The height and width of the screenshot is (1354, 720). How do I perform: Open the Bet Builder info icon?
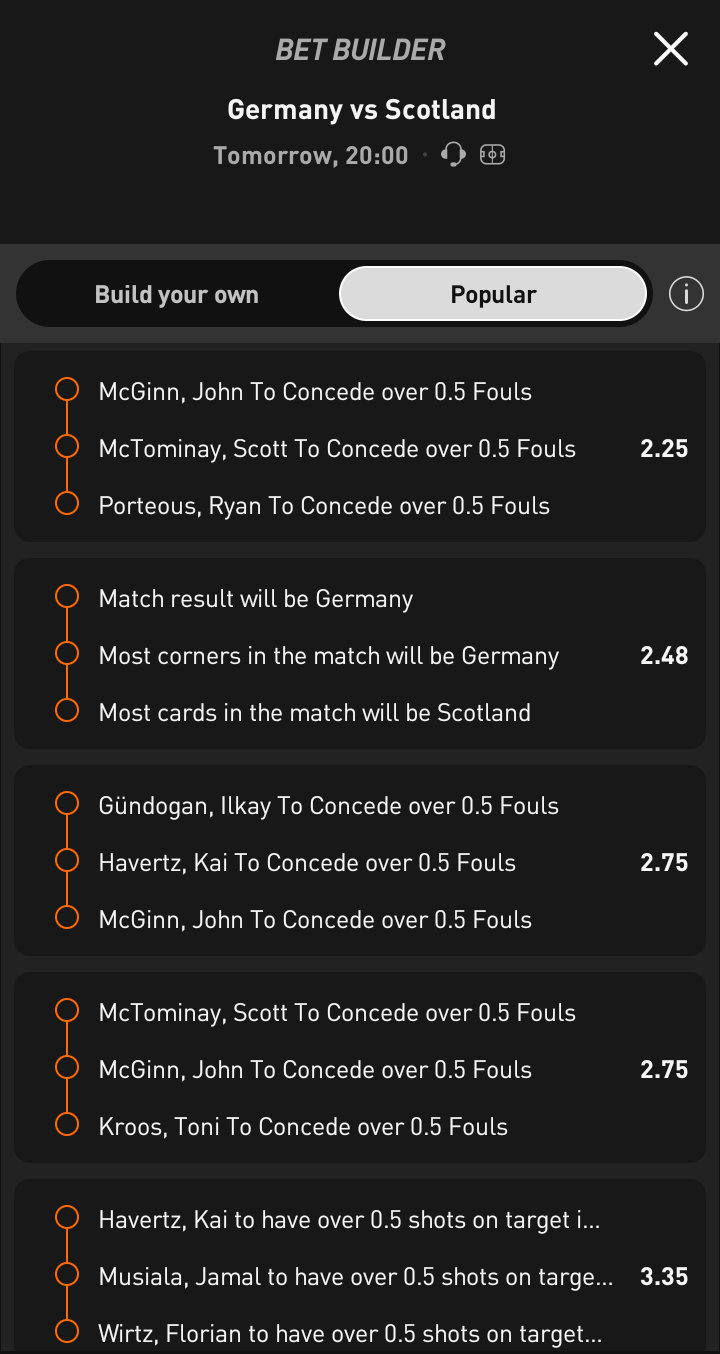(686, 295)
